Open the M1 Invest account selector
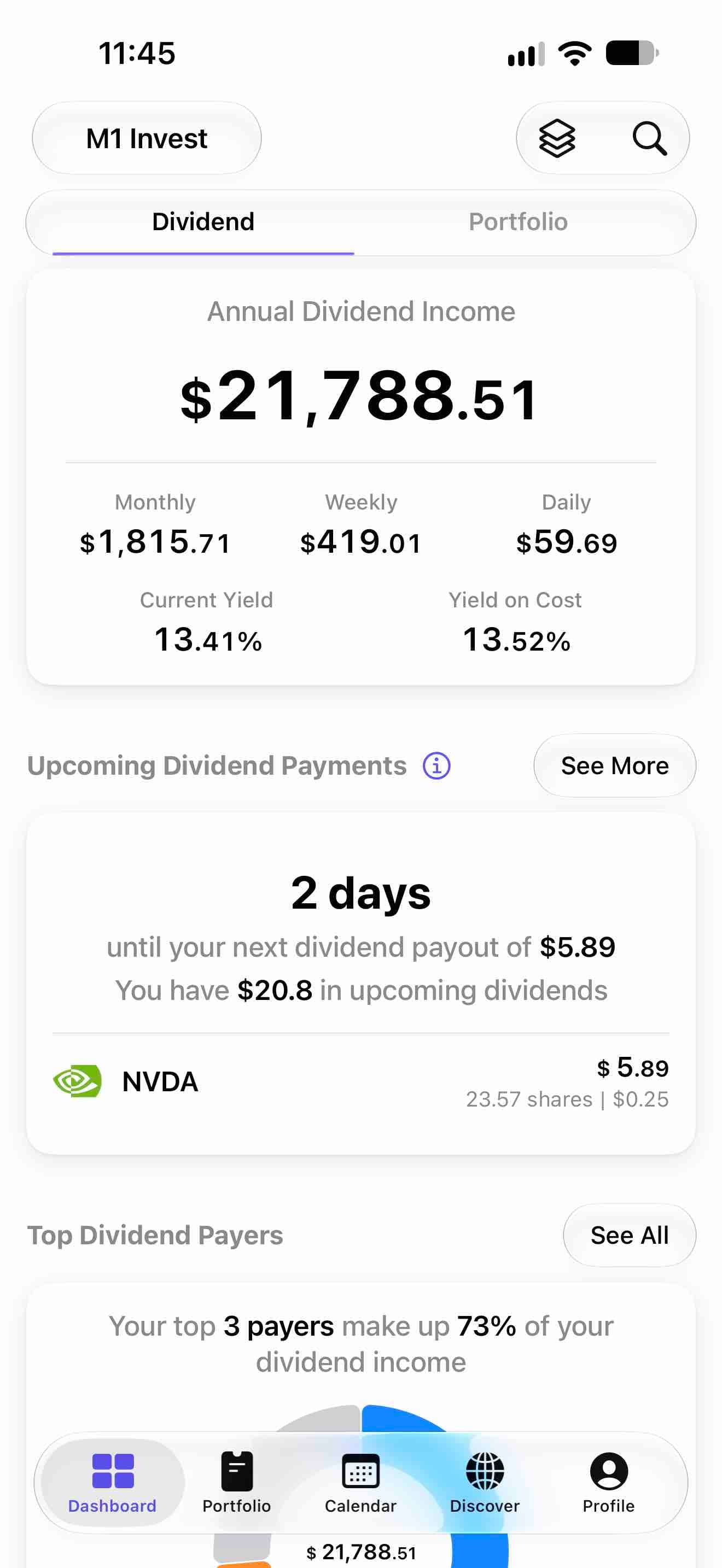Viewport: 722px width, 1568px height. 147,138
